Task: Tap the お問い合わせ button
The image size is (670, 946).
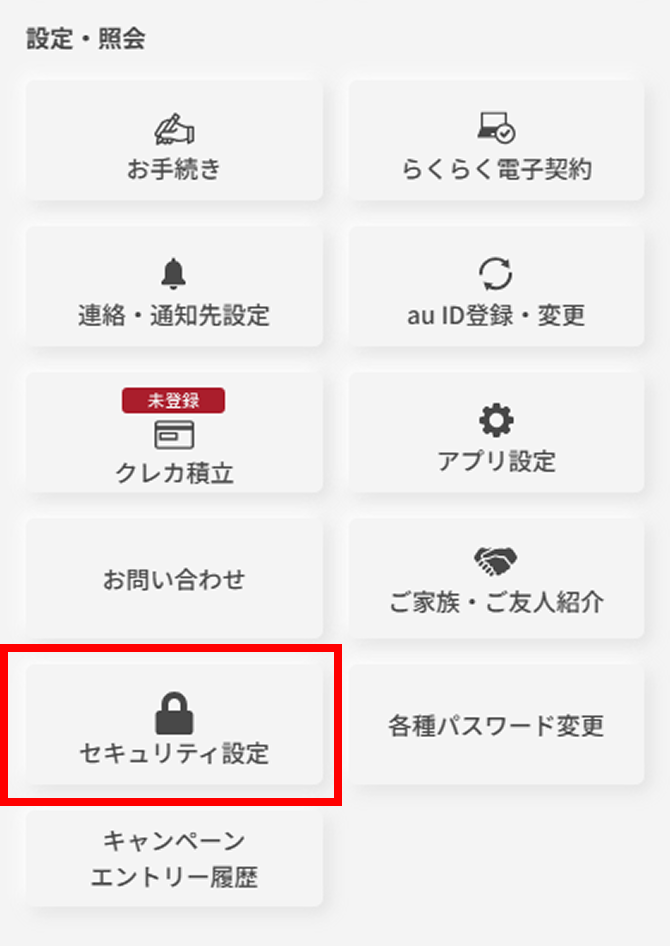Action: pyautogui.click(x=174, y=579)
